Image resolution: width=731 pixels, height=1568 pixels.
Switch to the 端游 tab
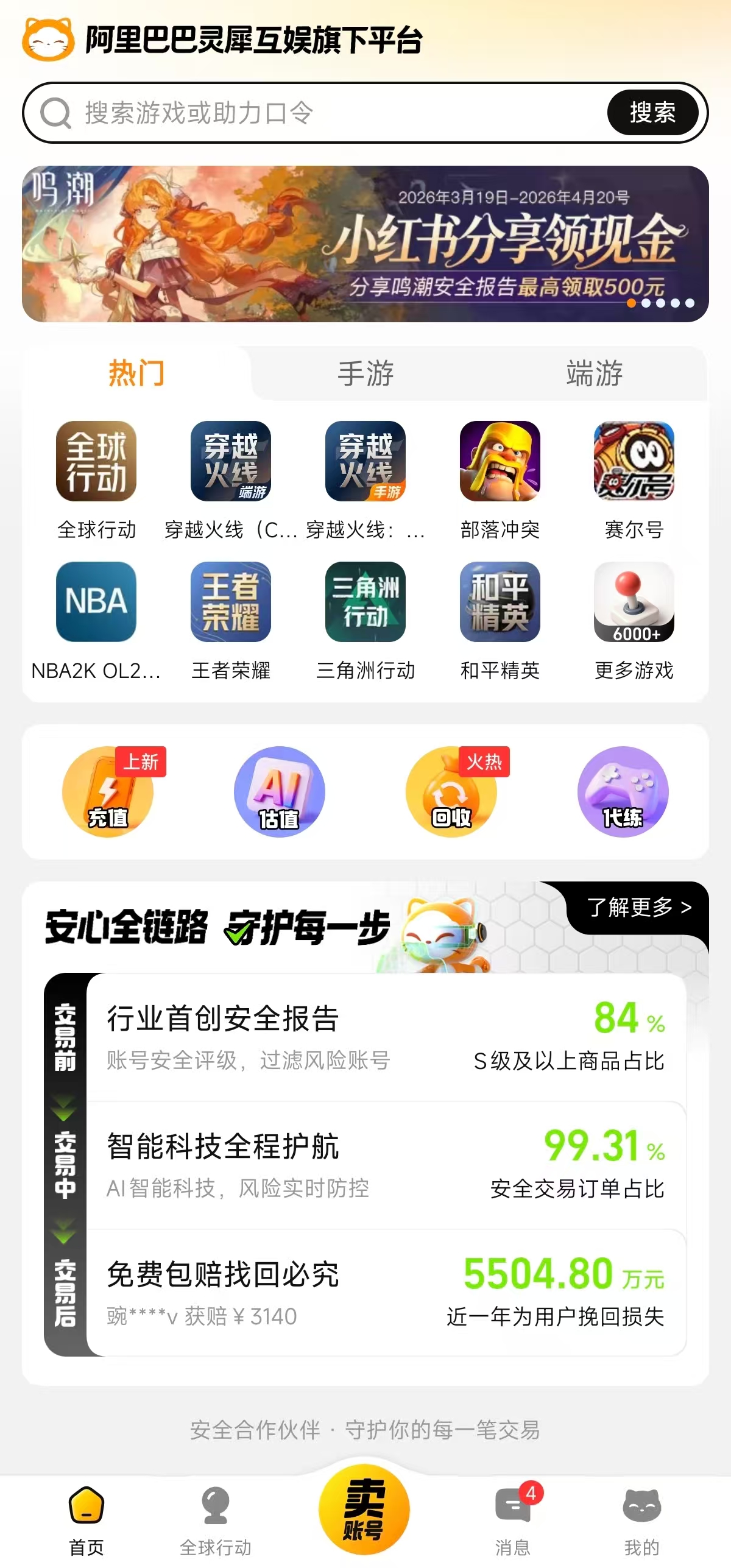pos(594,373)
